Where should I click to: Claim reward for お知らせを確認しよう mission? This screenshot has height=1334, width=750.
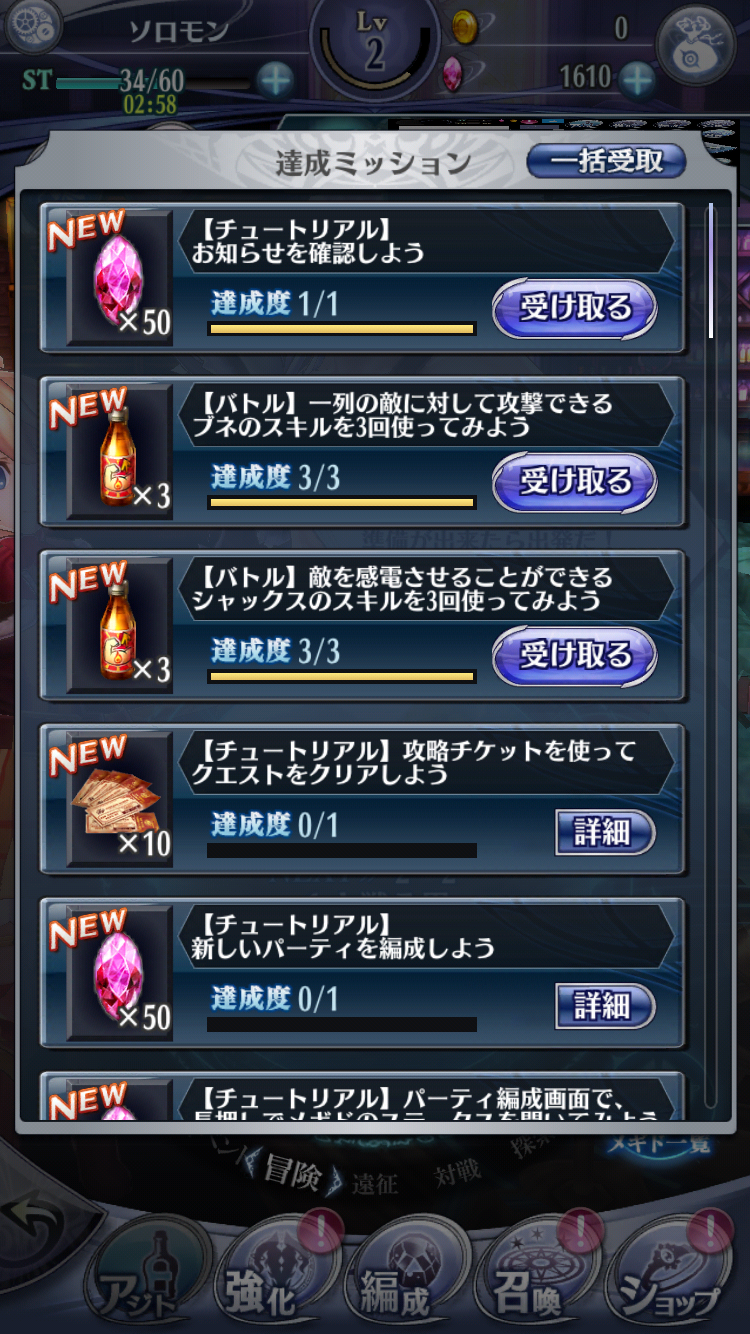click(x=574, y=307)
